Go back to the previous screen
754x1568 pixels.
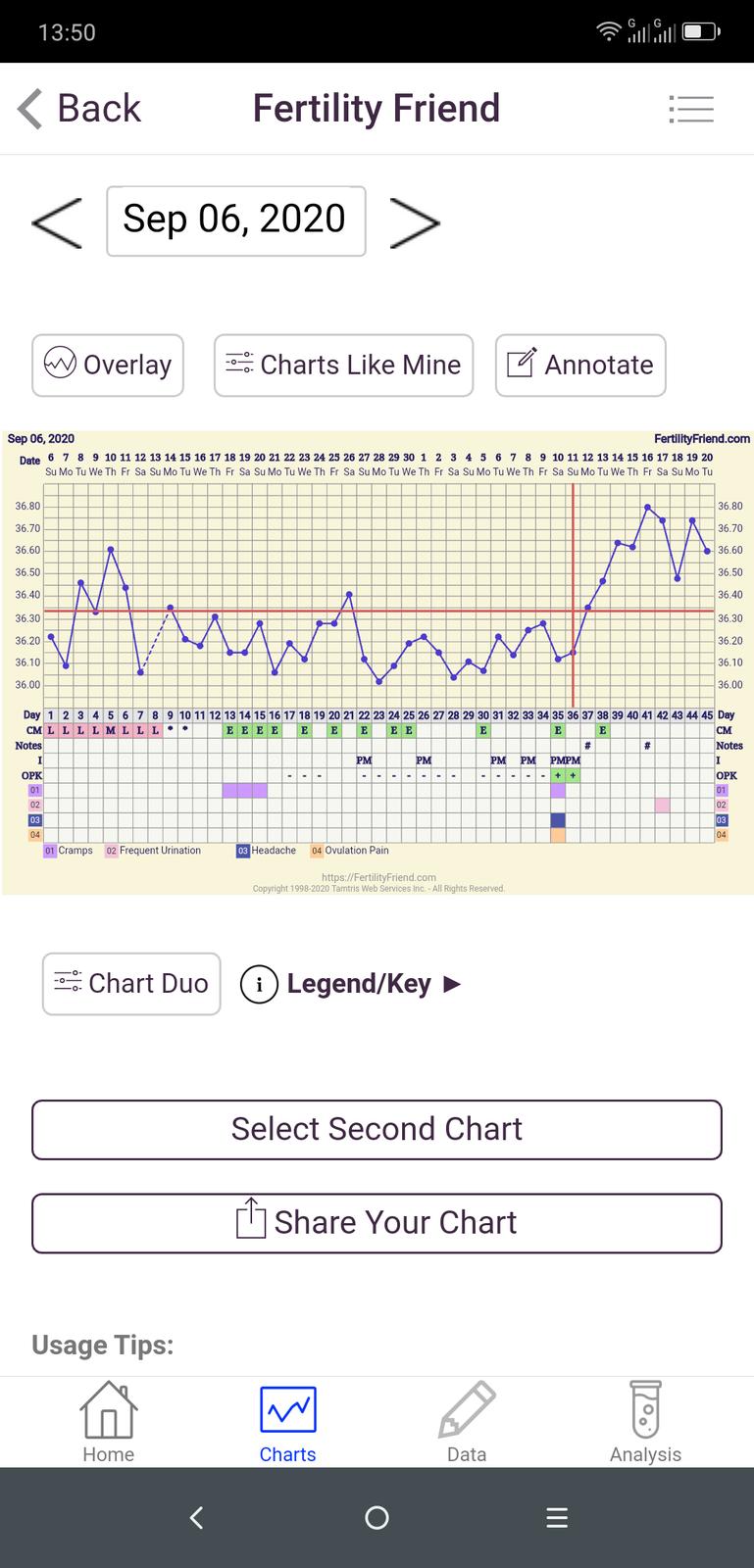click(x=80, y=109)
